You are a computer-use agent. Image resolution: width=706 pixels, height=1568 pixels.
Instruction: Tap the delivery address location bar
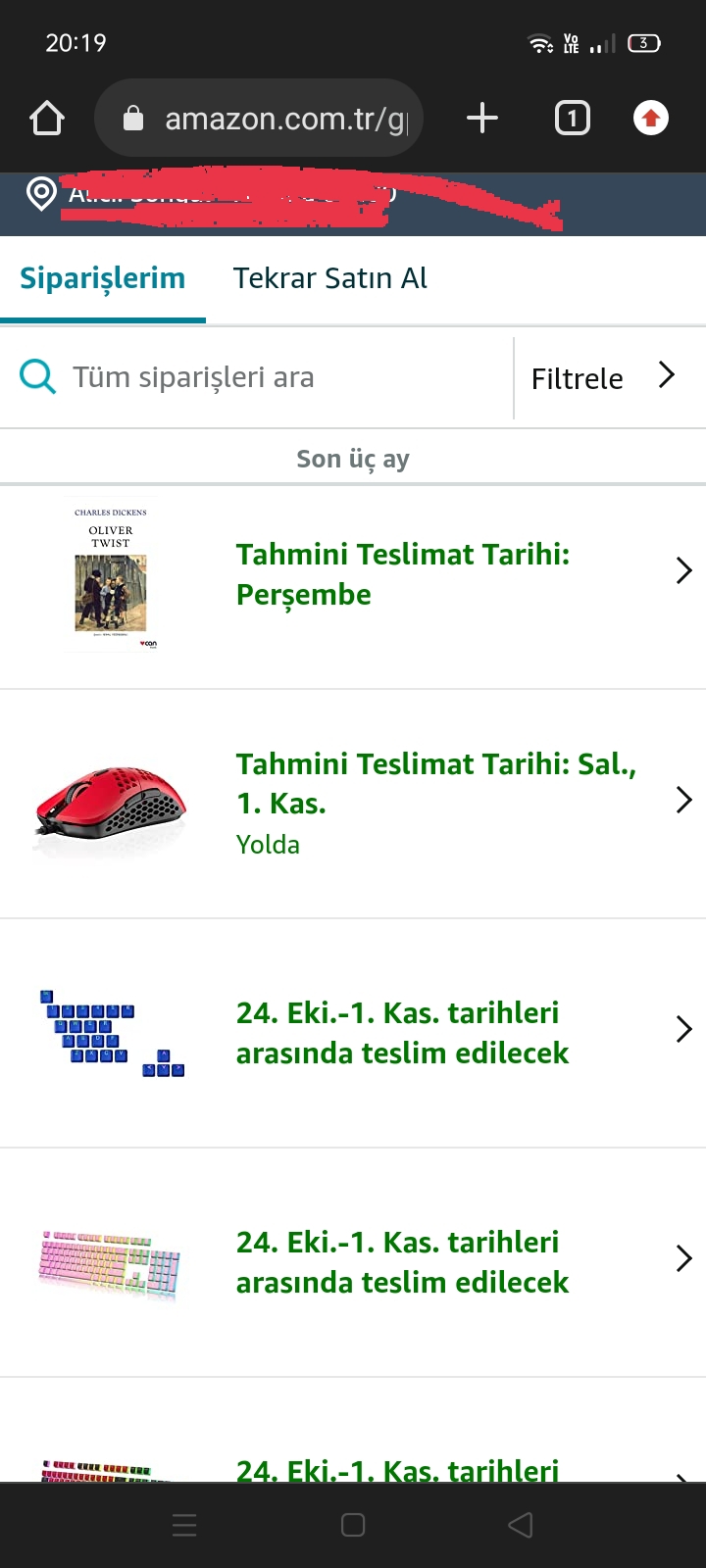click(294, 196)
